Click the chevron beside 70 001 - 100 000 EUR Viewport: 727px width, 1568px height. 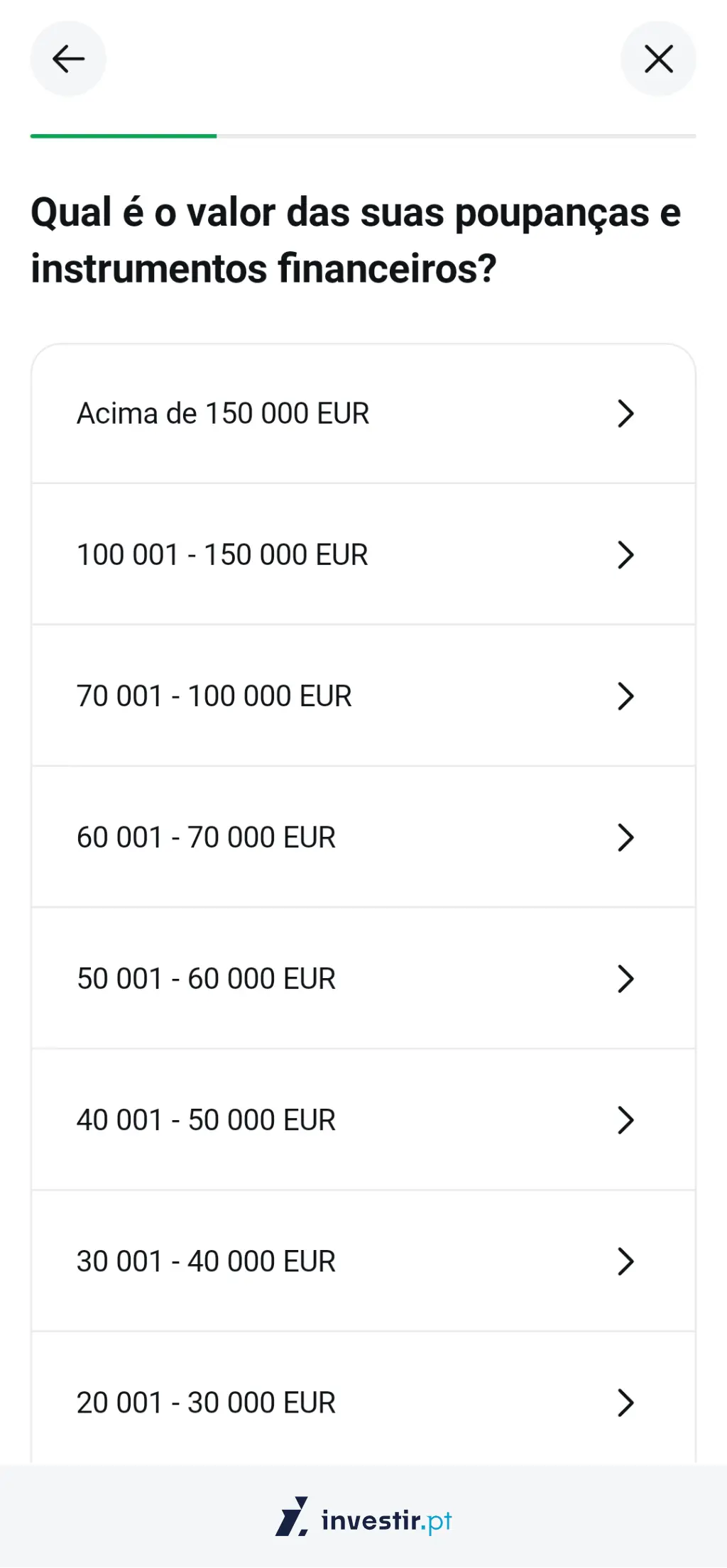tap(625, 696)
